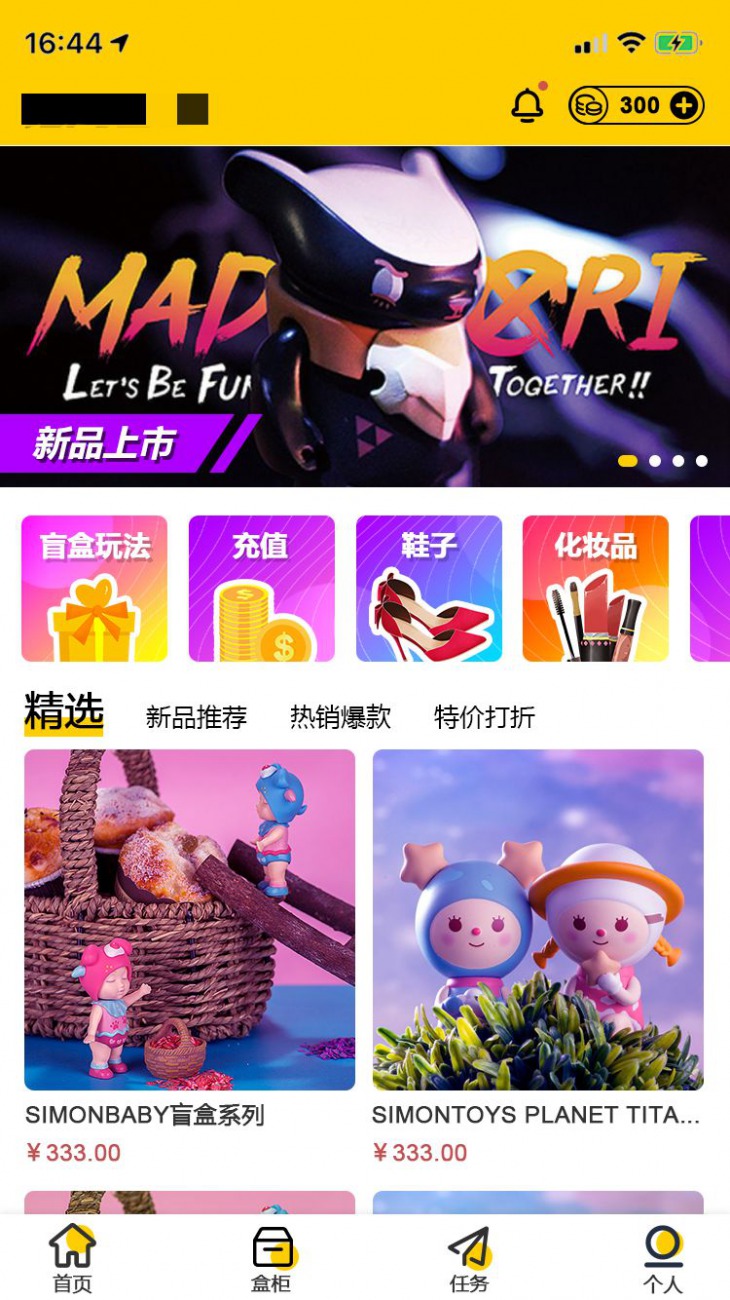Go to the 首页 home tab
The image size is (730, 1300).
coord(73,1258)
